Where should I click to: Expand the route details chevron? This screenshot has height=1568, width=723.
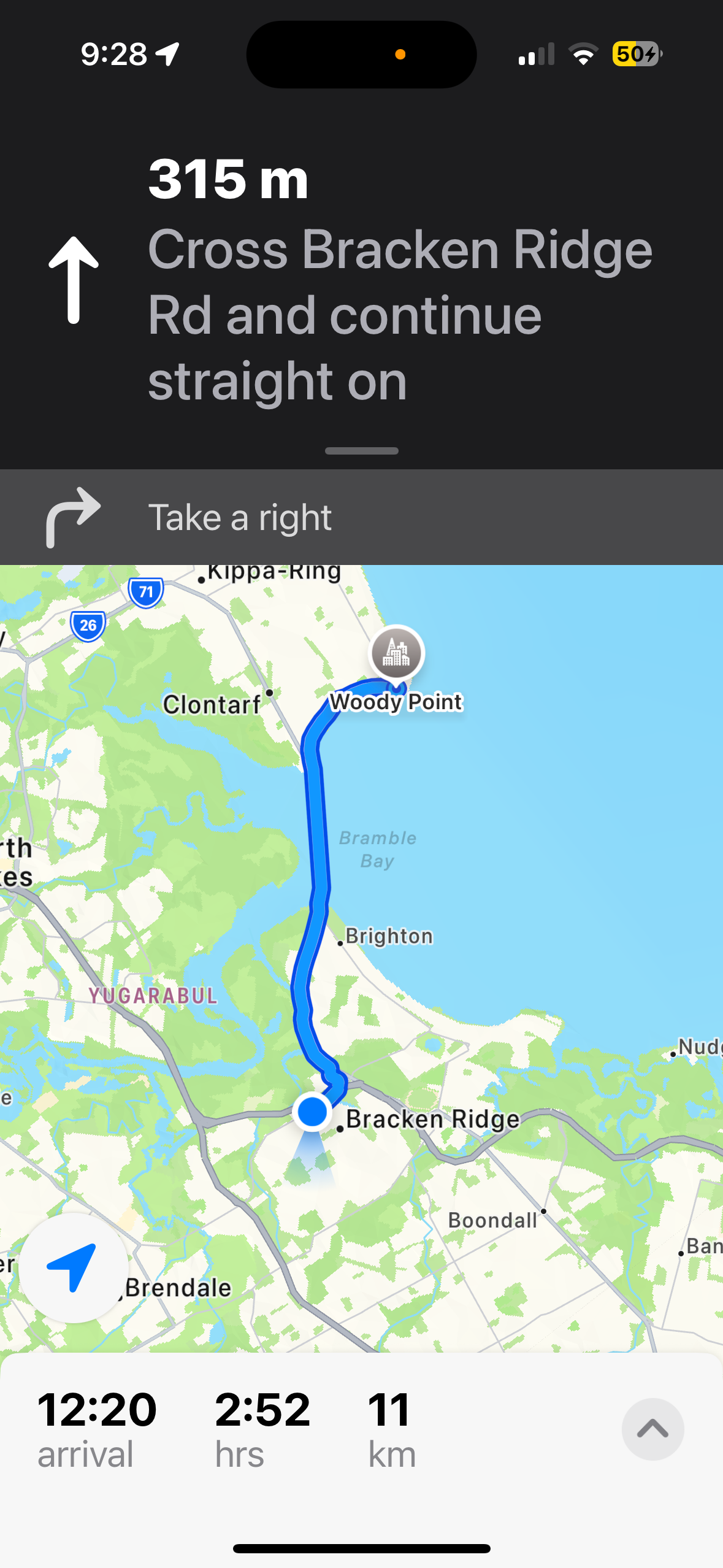click(652, 1429)
